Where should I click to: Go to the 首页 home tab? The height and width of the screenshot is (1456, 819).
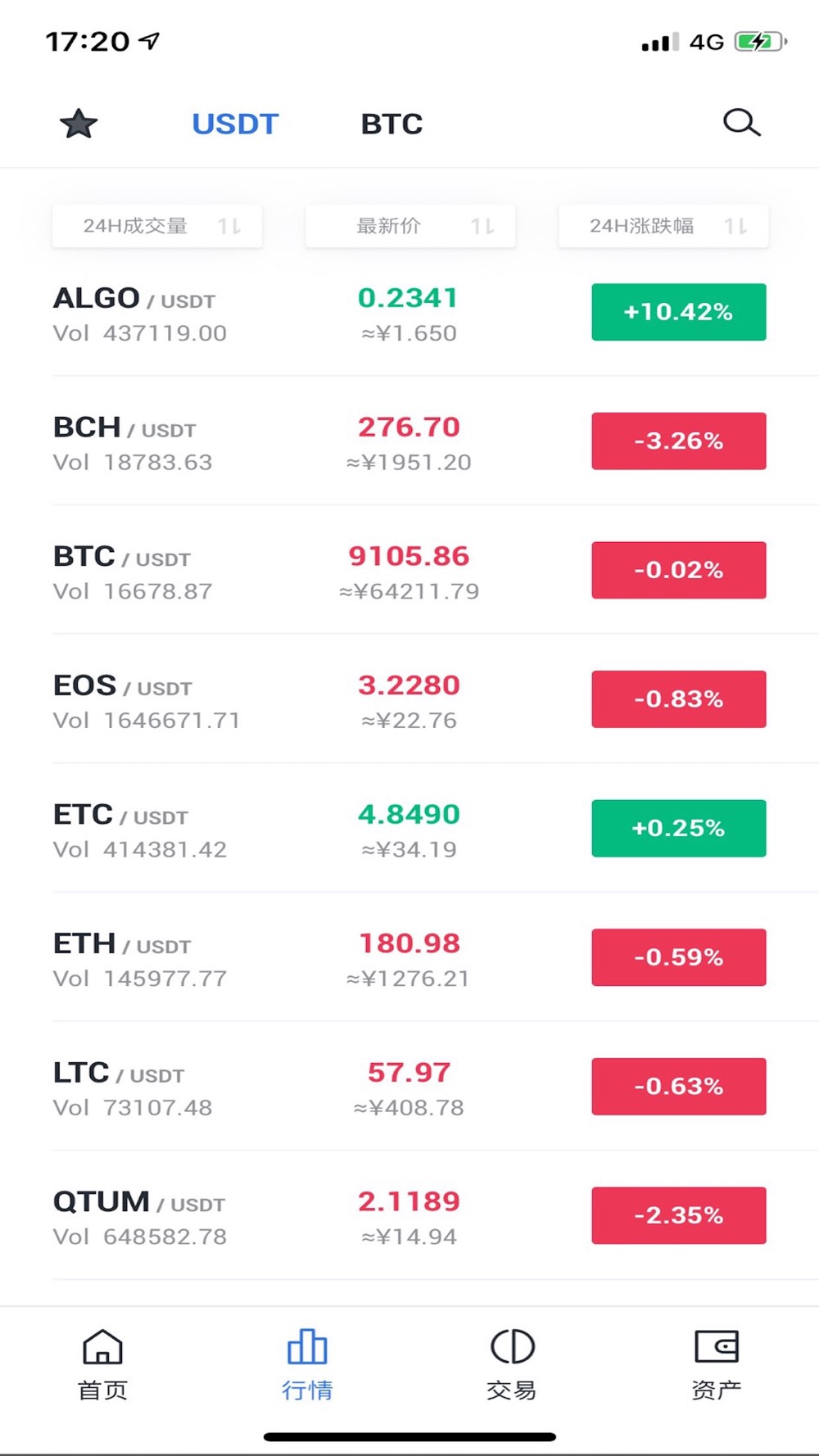coord(102,1365)
